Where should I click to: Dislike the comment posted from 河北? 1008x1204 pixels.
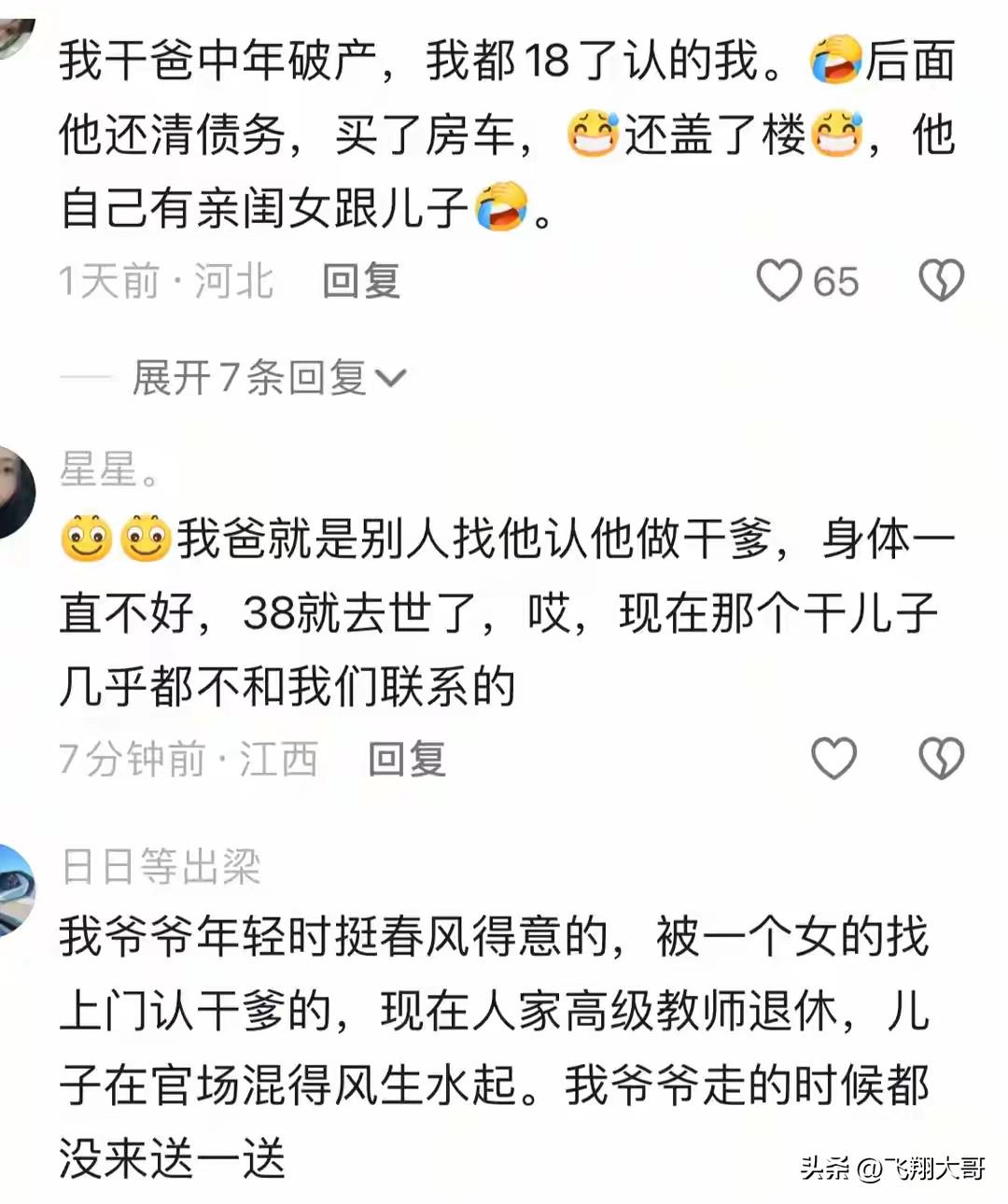point(941,281)
